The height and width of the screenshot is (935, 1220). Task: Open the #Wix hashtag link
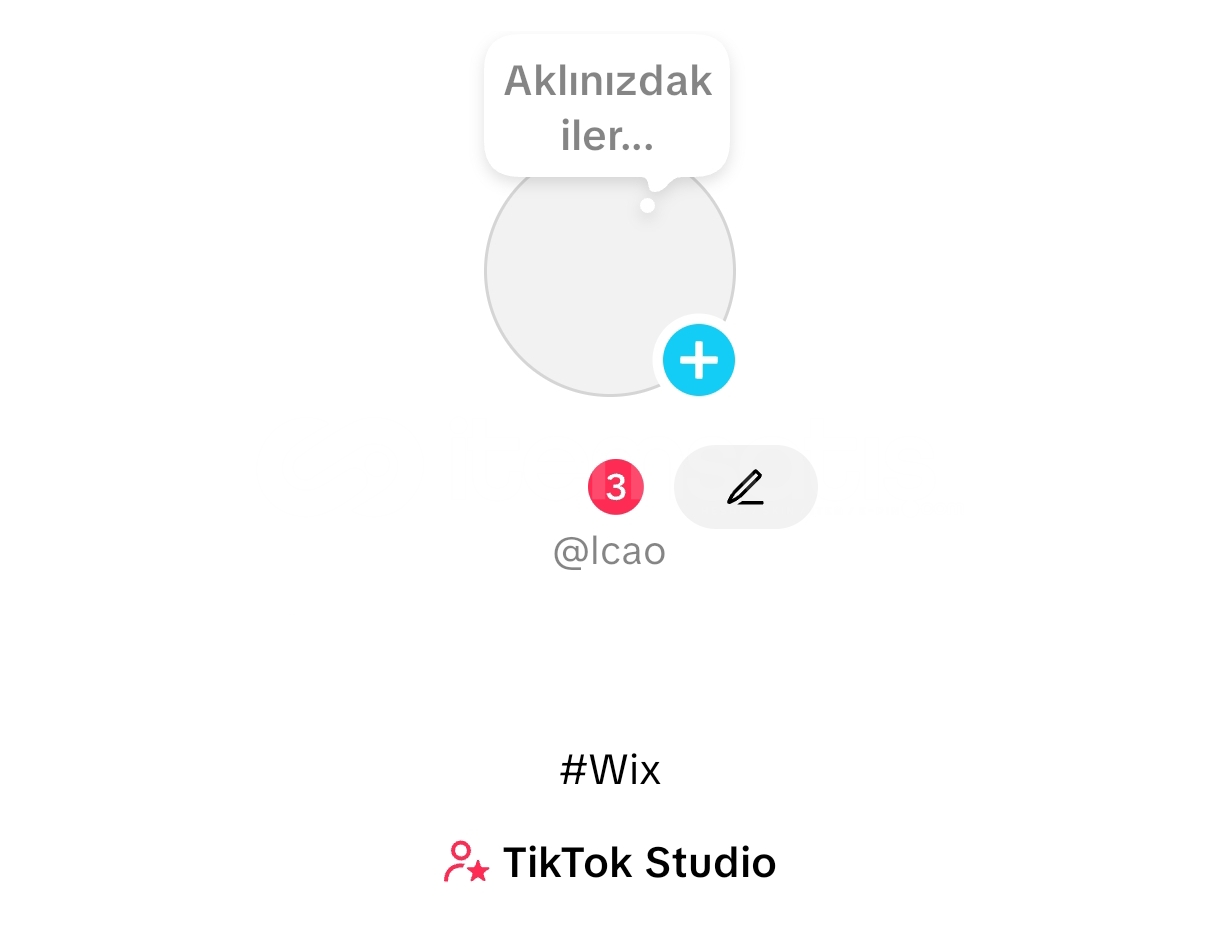click(x=610, y=770)
